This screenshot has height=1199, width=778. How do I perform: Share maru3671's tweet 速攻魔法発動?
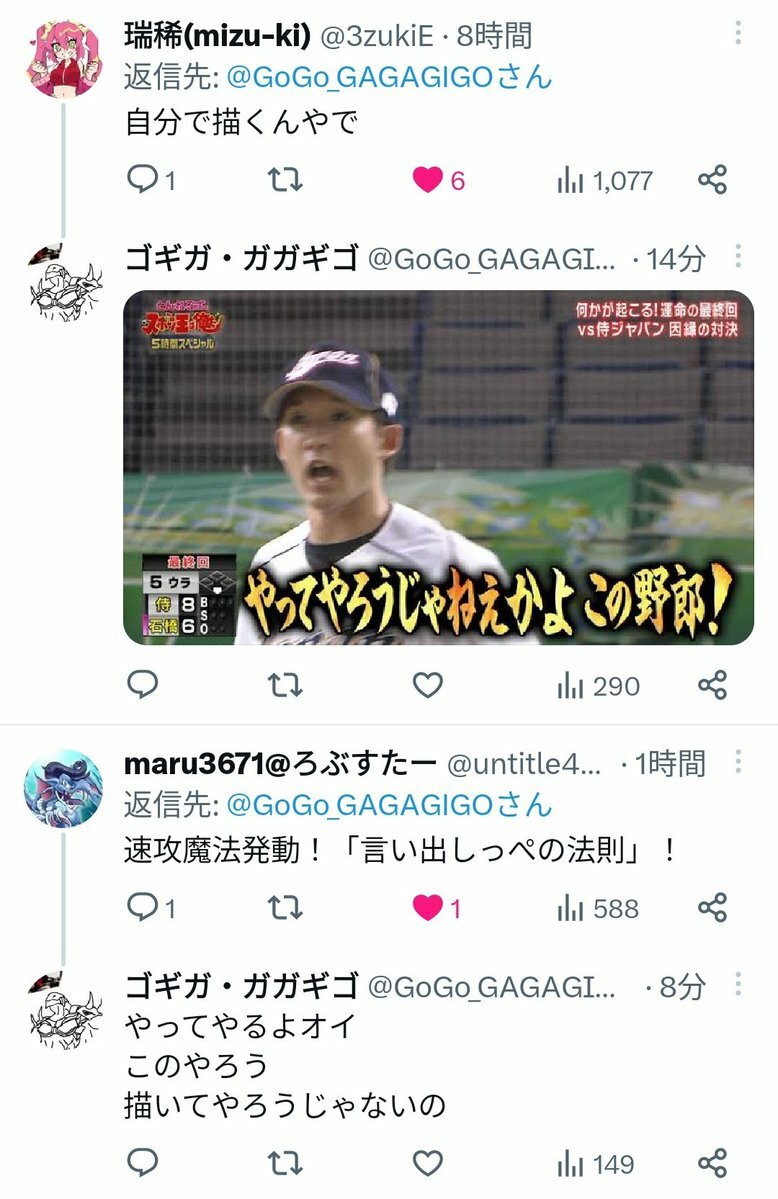pos(712,908)
